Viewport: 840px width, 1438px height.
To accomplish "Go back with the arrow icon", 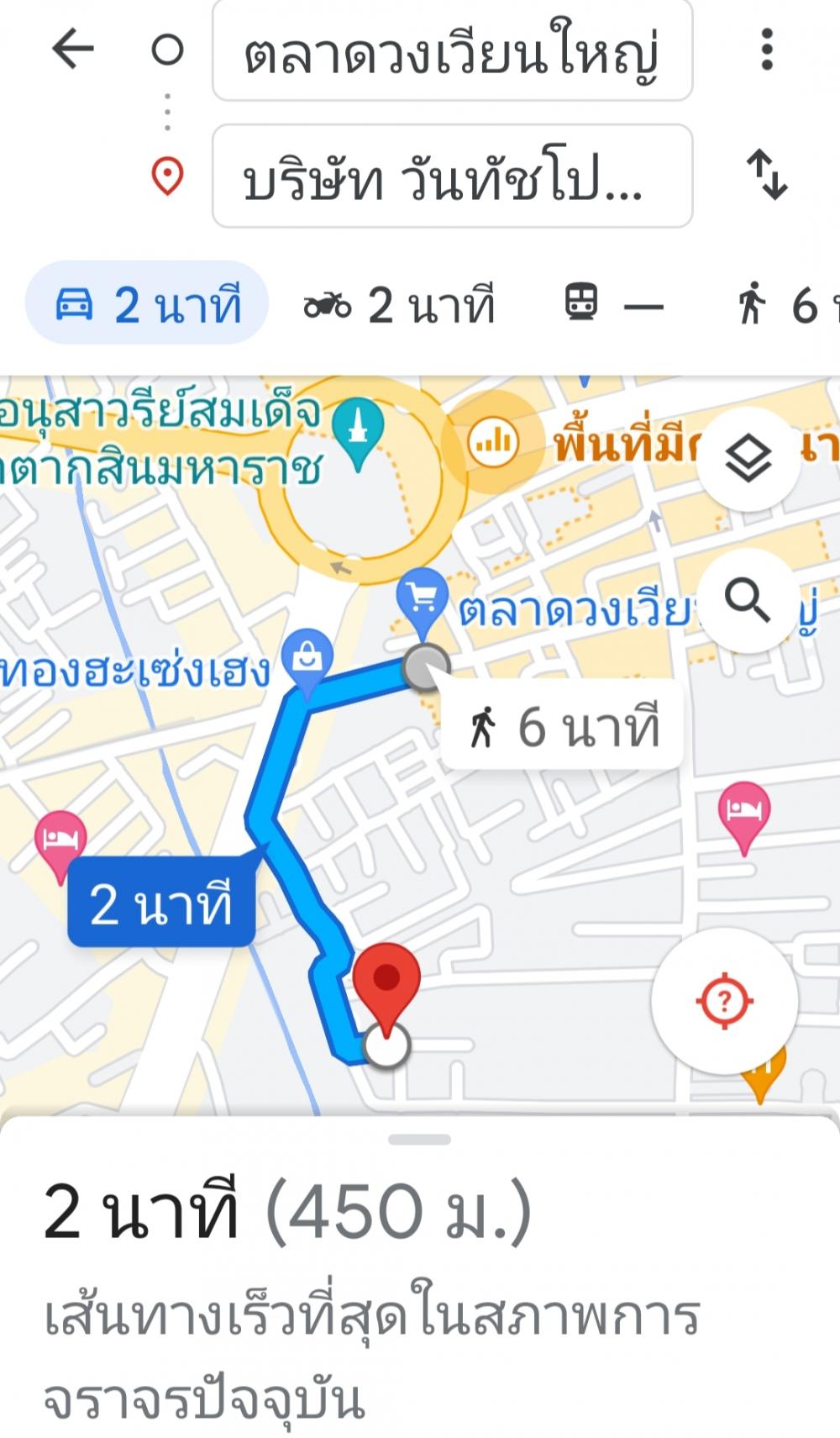I will coord(73,50).
